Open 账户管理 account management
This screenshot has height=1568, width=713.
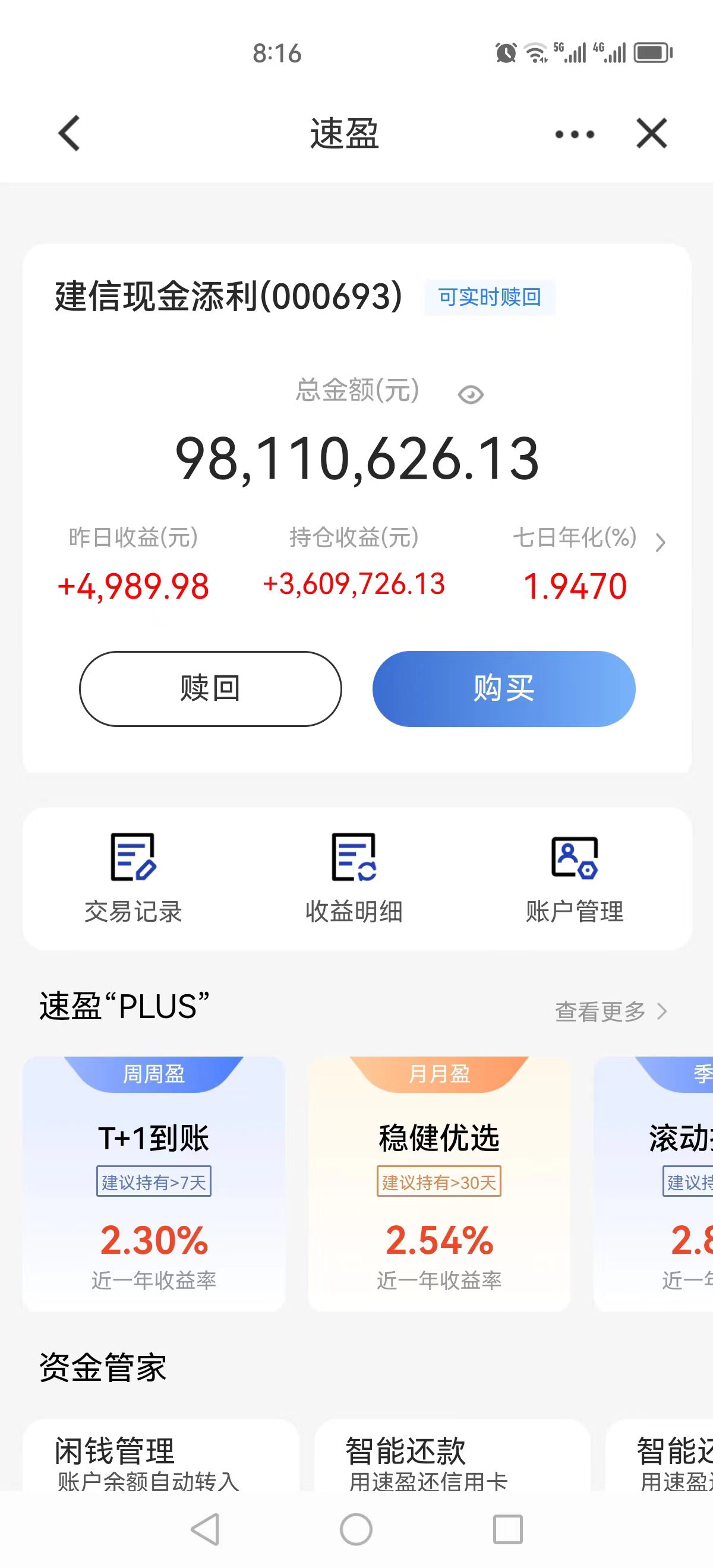click(x=574, y=878)
